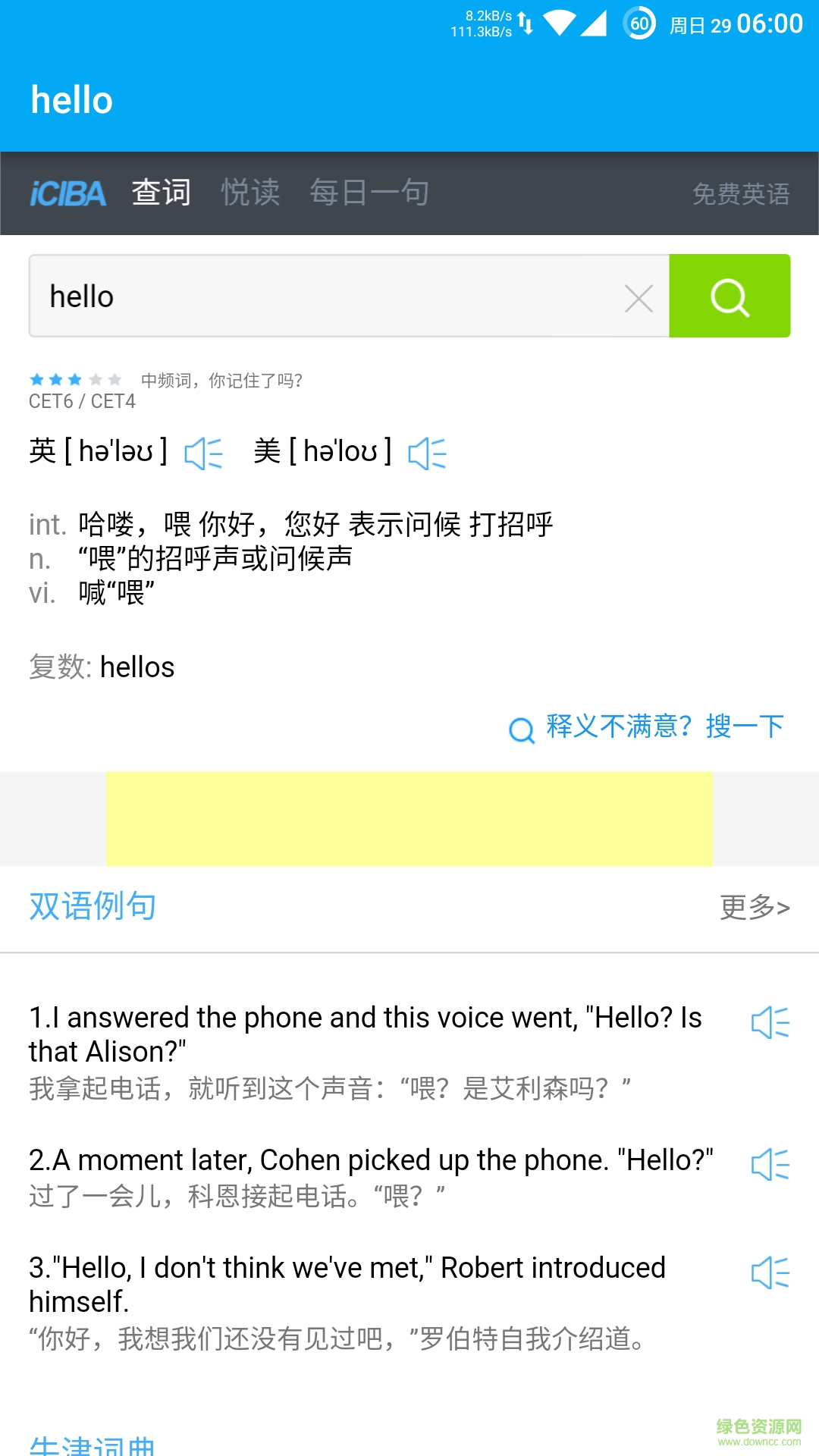The height and width of the screenshot is (1456, 819).
Task: Play British pronunciation of hello
Action: [203, 453]
